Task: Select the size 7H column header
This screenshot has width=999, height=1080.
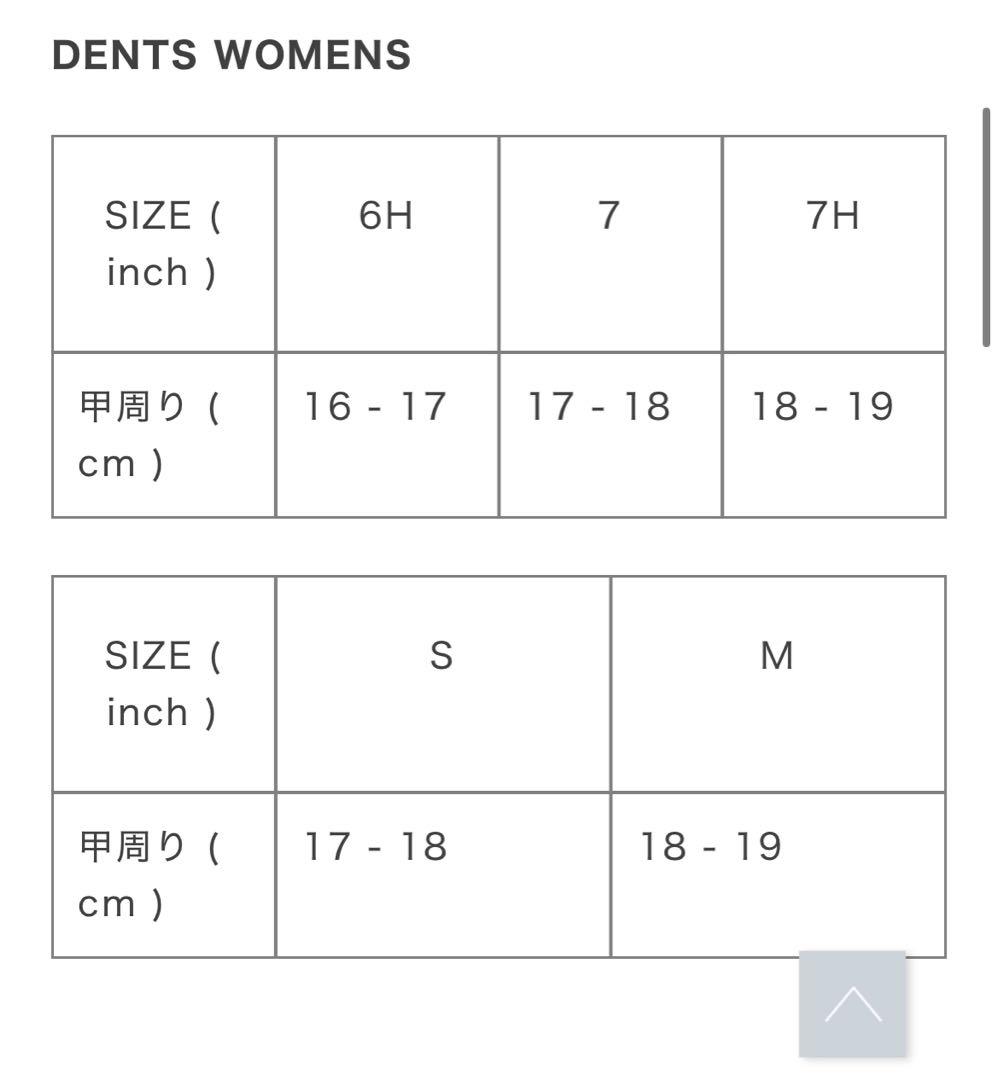Action: pos(835,215)
